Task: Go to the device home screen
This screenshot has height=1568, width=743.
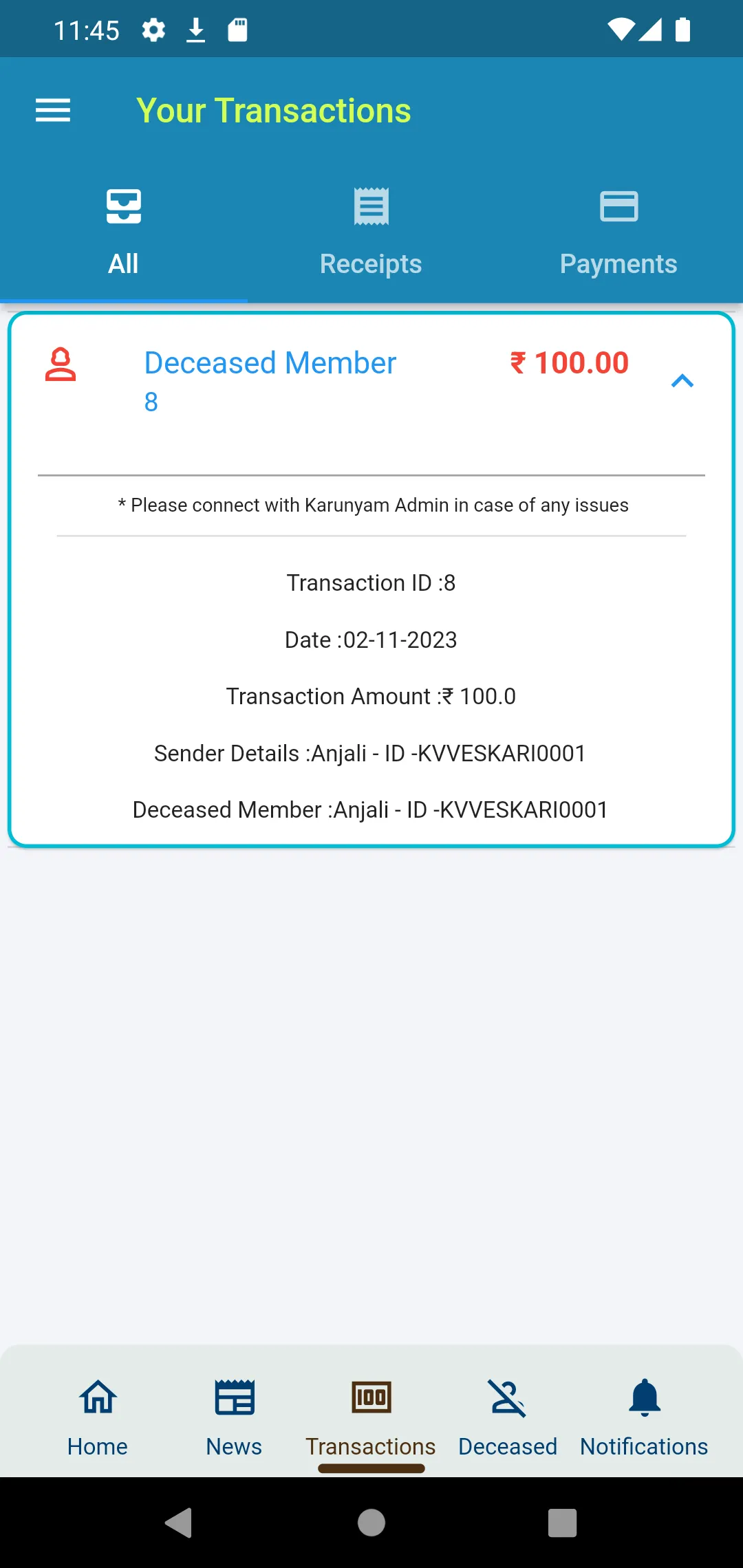Action: [x=371, y=1523]
